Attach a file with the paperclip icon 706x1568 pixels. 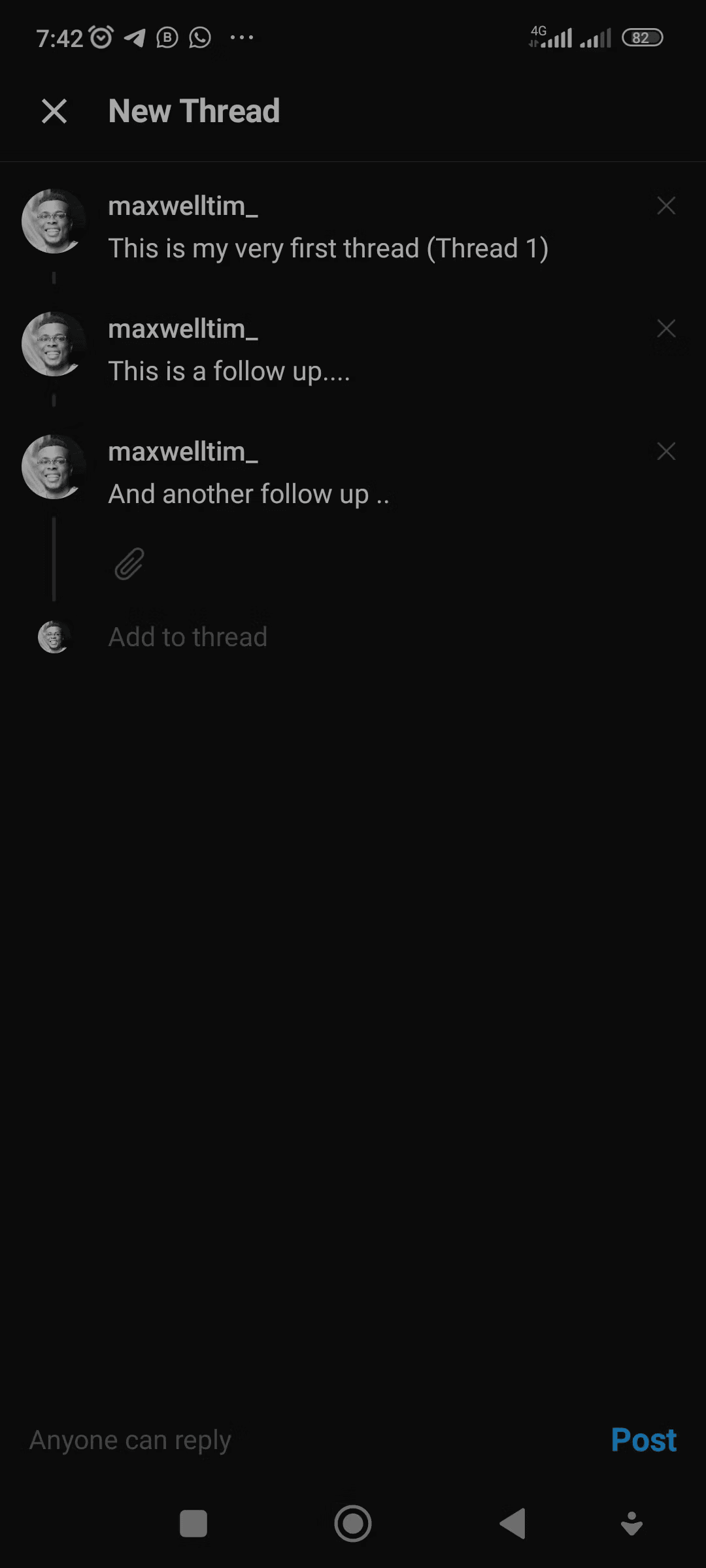129,564
